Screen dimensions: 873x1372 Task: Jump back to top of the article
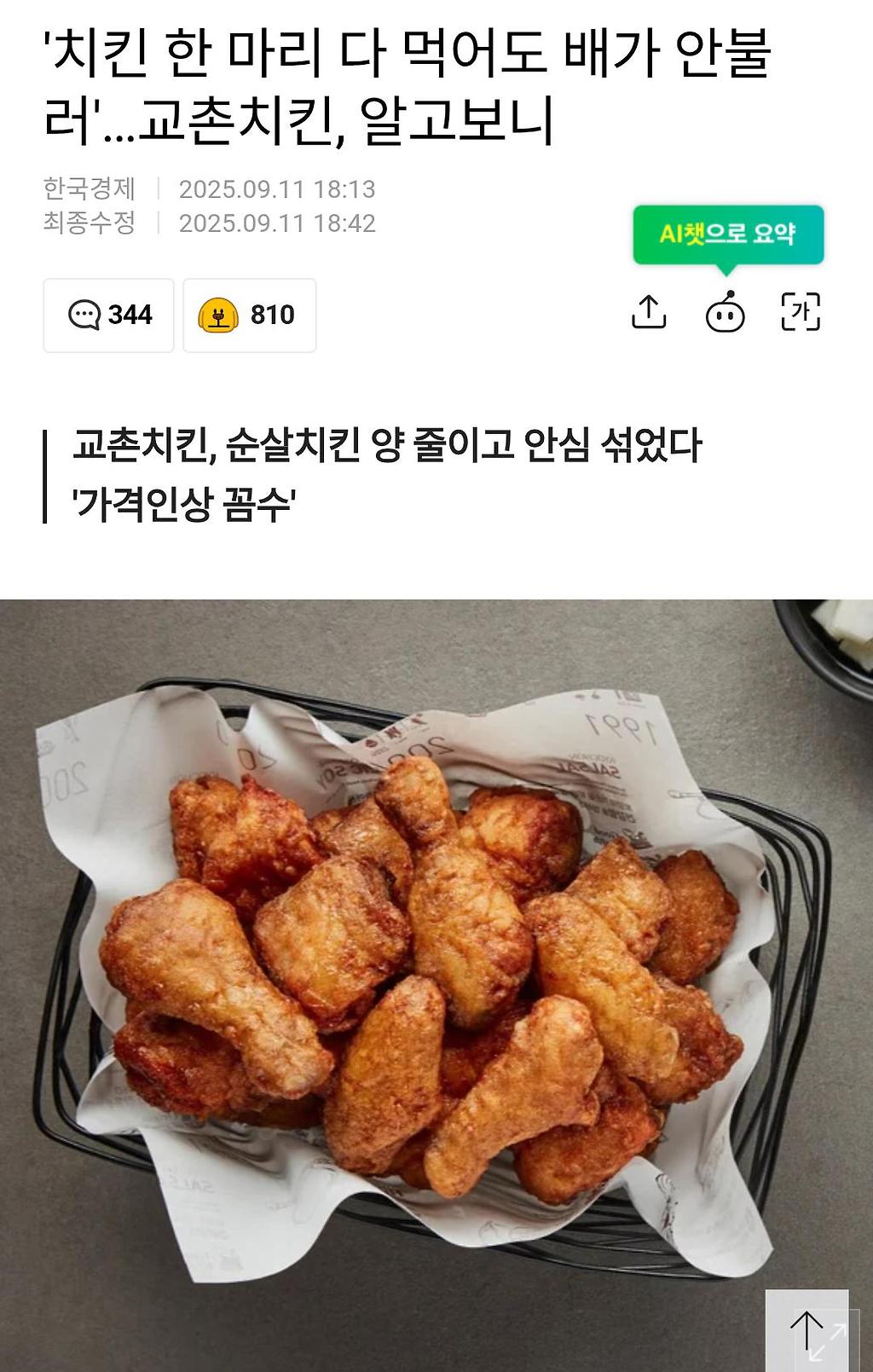[806, 1330]
